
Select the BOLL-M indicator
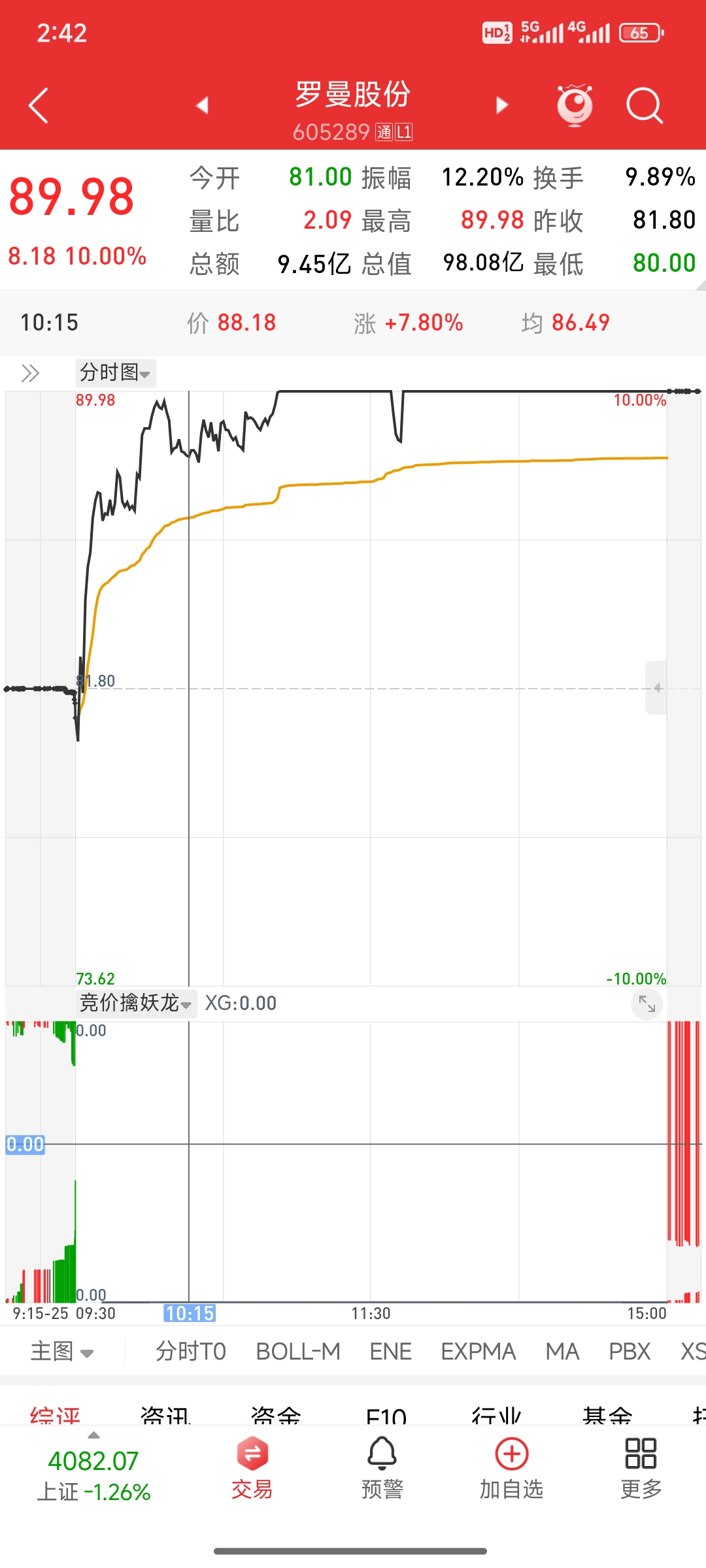[298, 1351]
